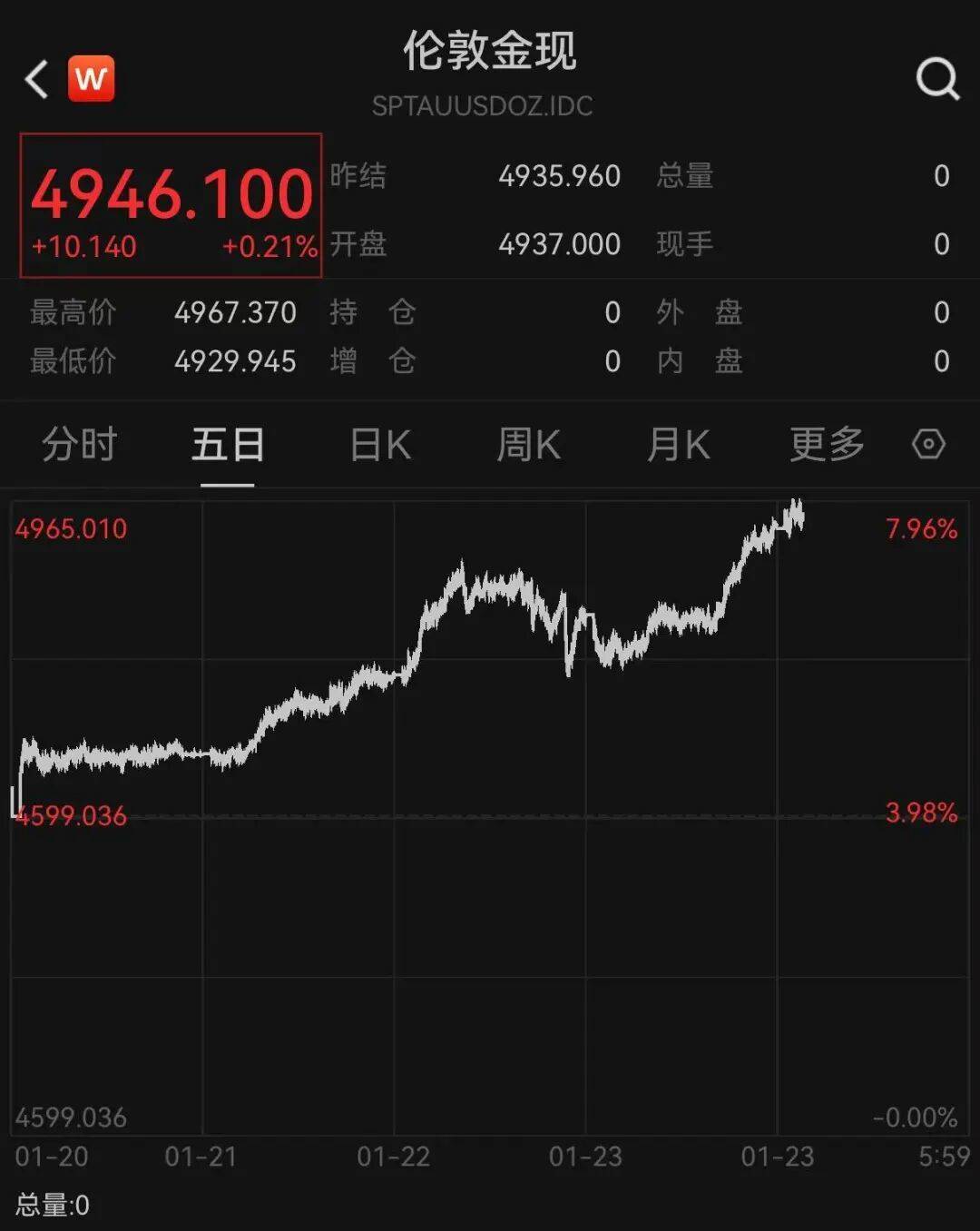The image size is (980, 1231).
Task: Open the 更多 chart options
Action: (x=827, y=445)
